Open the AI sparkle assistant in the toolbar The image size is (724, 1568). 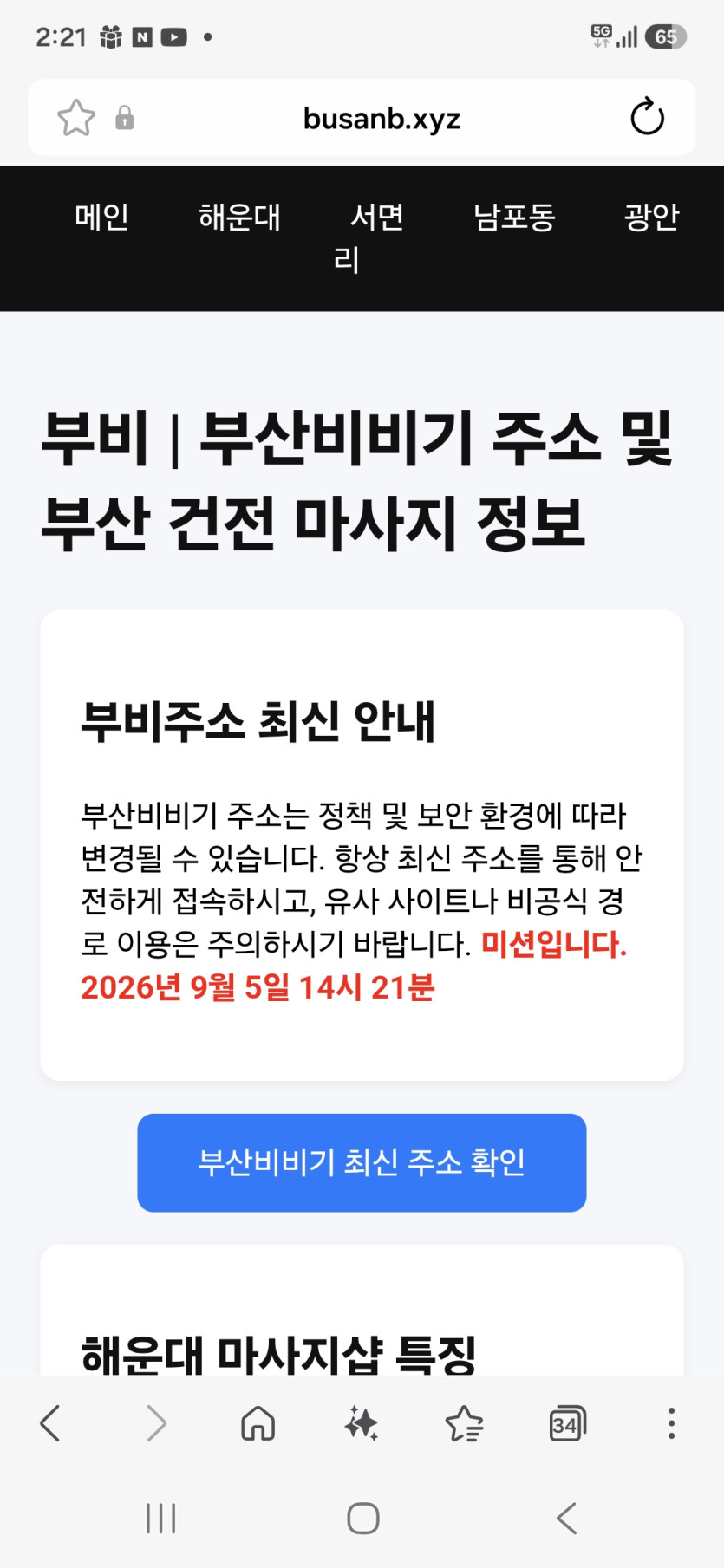(362, 1423)
